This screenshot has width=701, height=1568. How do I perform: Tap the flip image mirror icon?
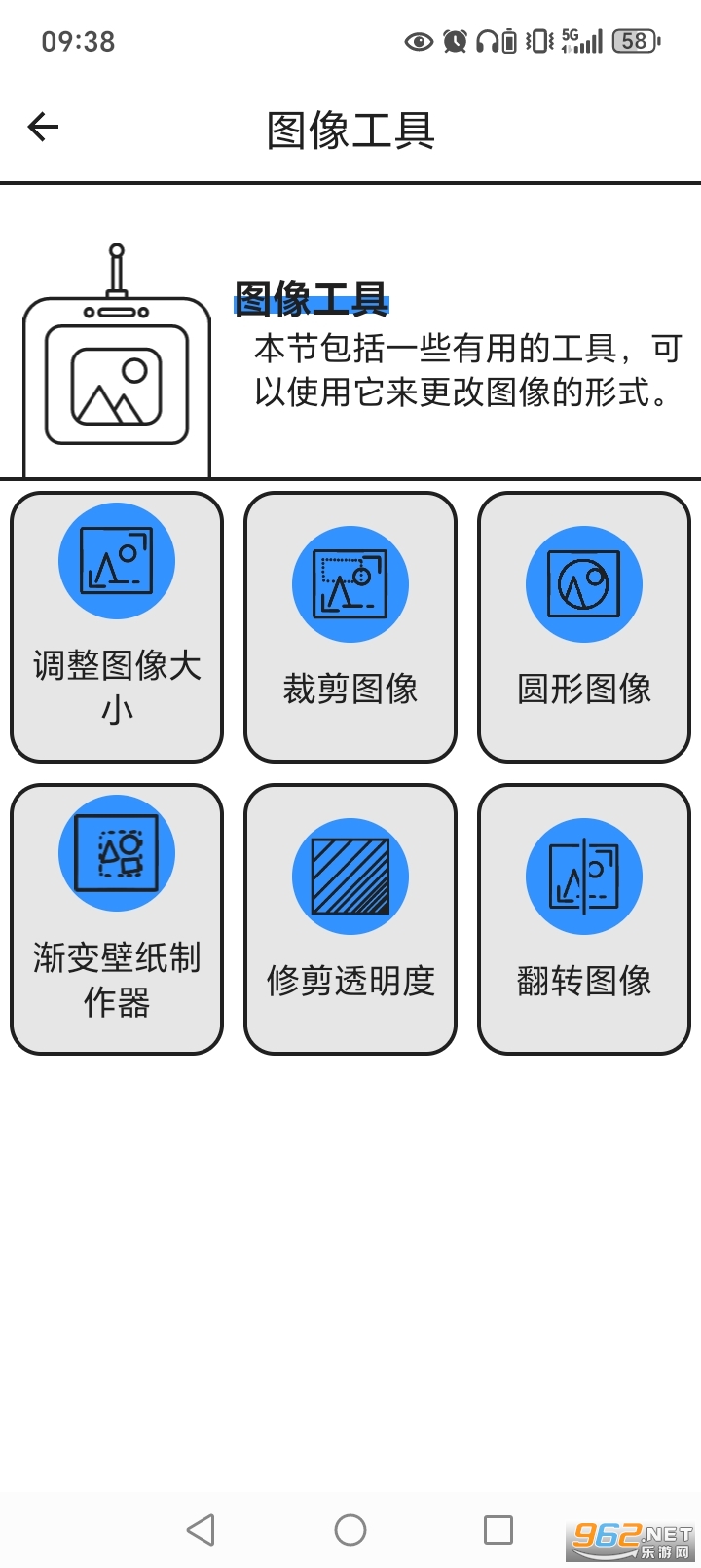pyautogui.click(x=583, y=875)
